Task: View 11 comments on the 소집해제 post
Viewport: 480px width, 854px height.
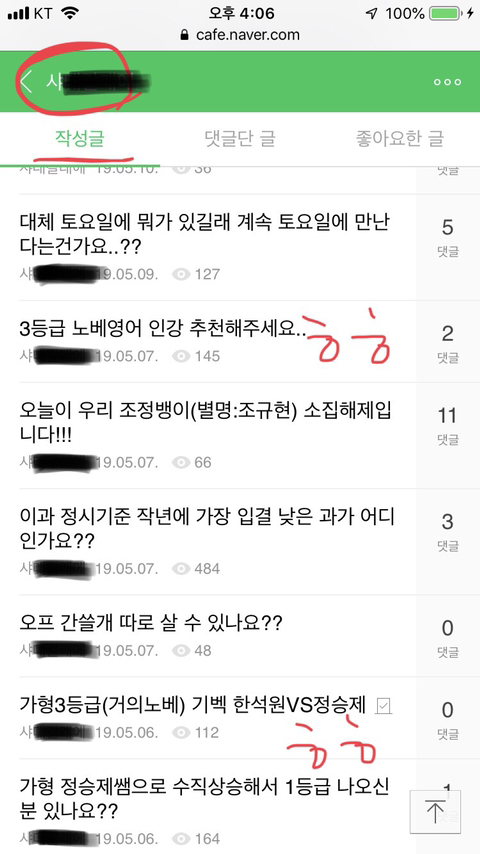Action: pos(447,425)
